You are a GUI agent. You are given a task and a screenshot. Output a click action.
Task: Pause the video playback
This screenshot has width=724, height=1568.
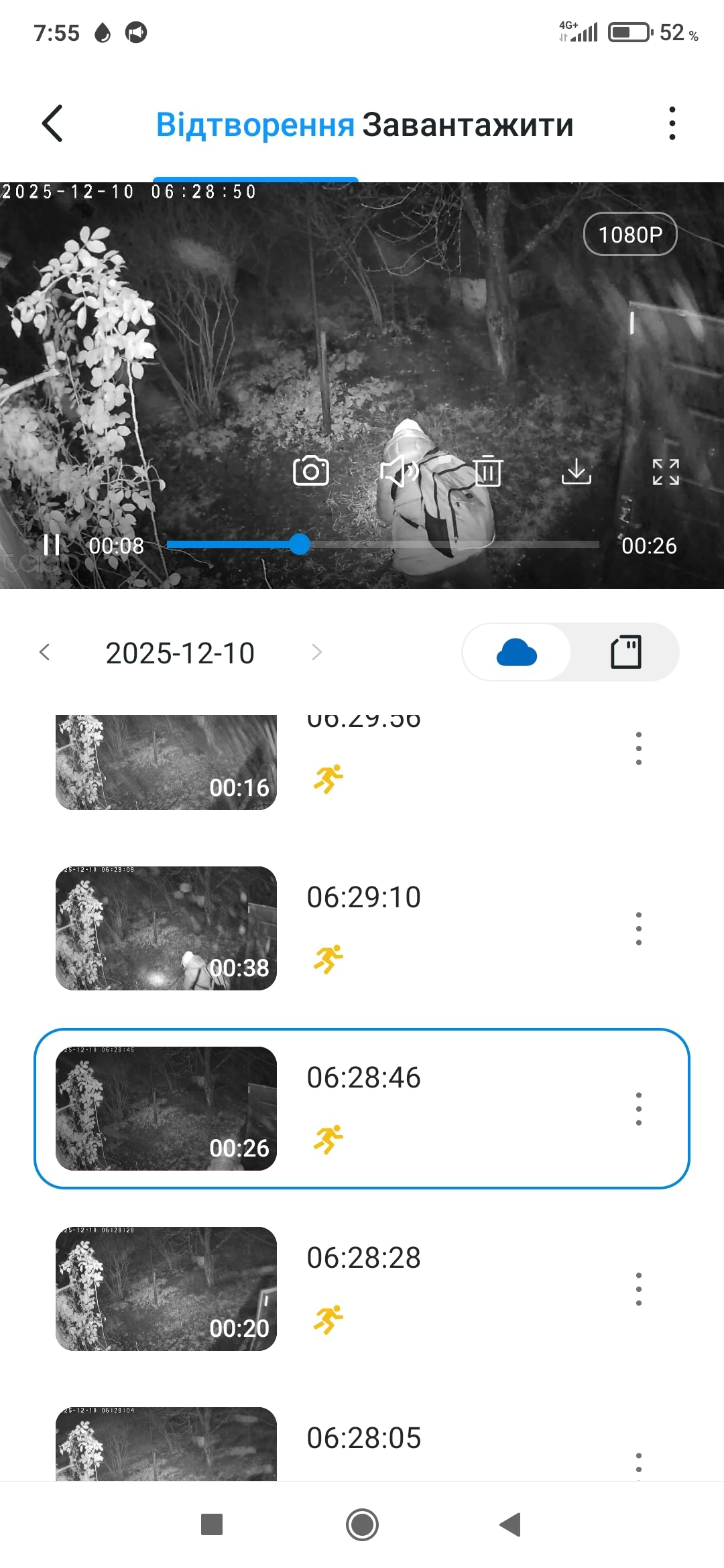[x=52, y=545]
